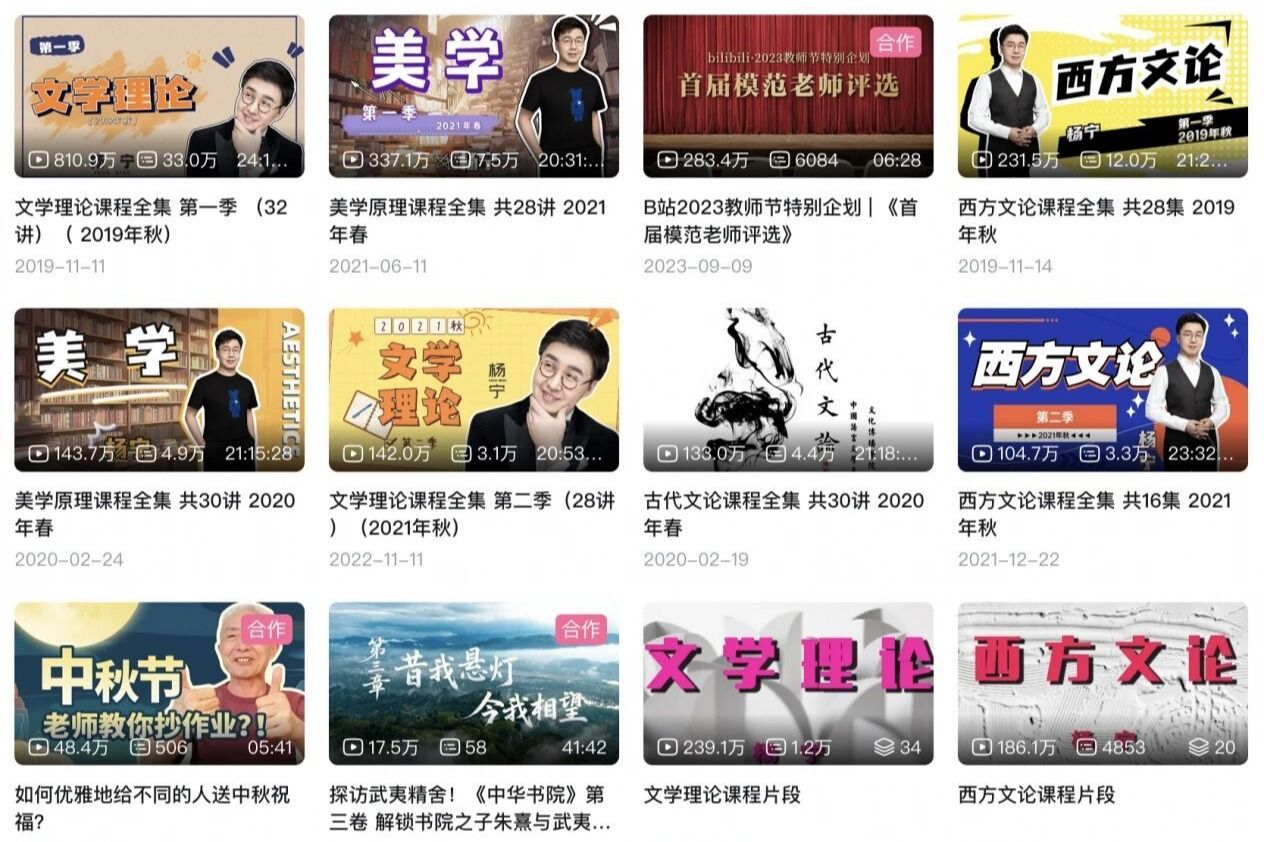Open B站2023教师节特别企划 首届模范老师评选 video
This screenshot has width=1264, height=842.
tap(788, 96)
